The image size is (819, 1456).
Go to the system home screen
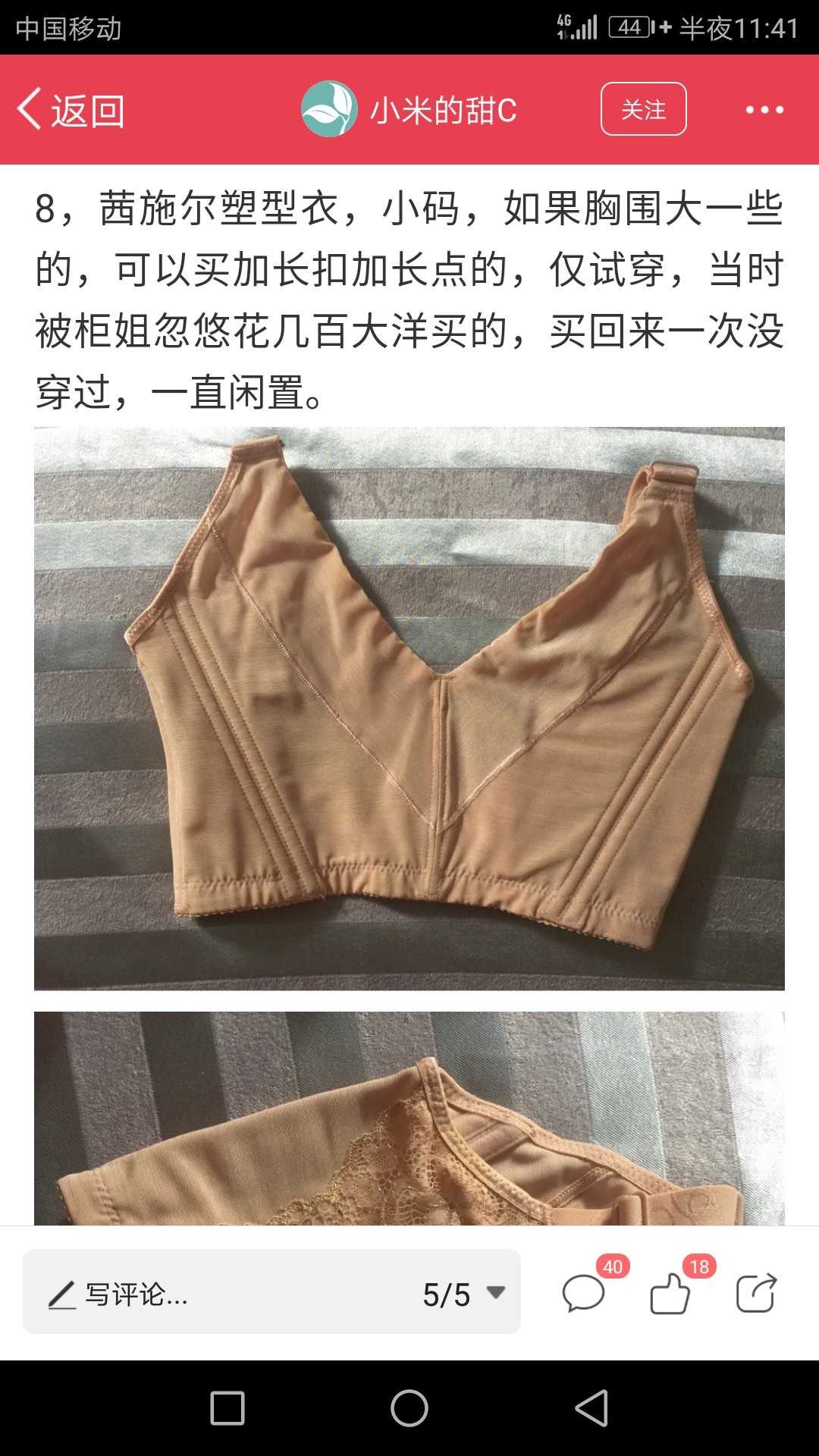pyautogui.click(x=409, y=1408)
